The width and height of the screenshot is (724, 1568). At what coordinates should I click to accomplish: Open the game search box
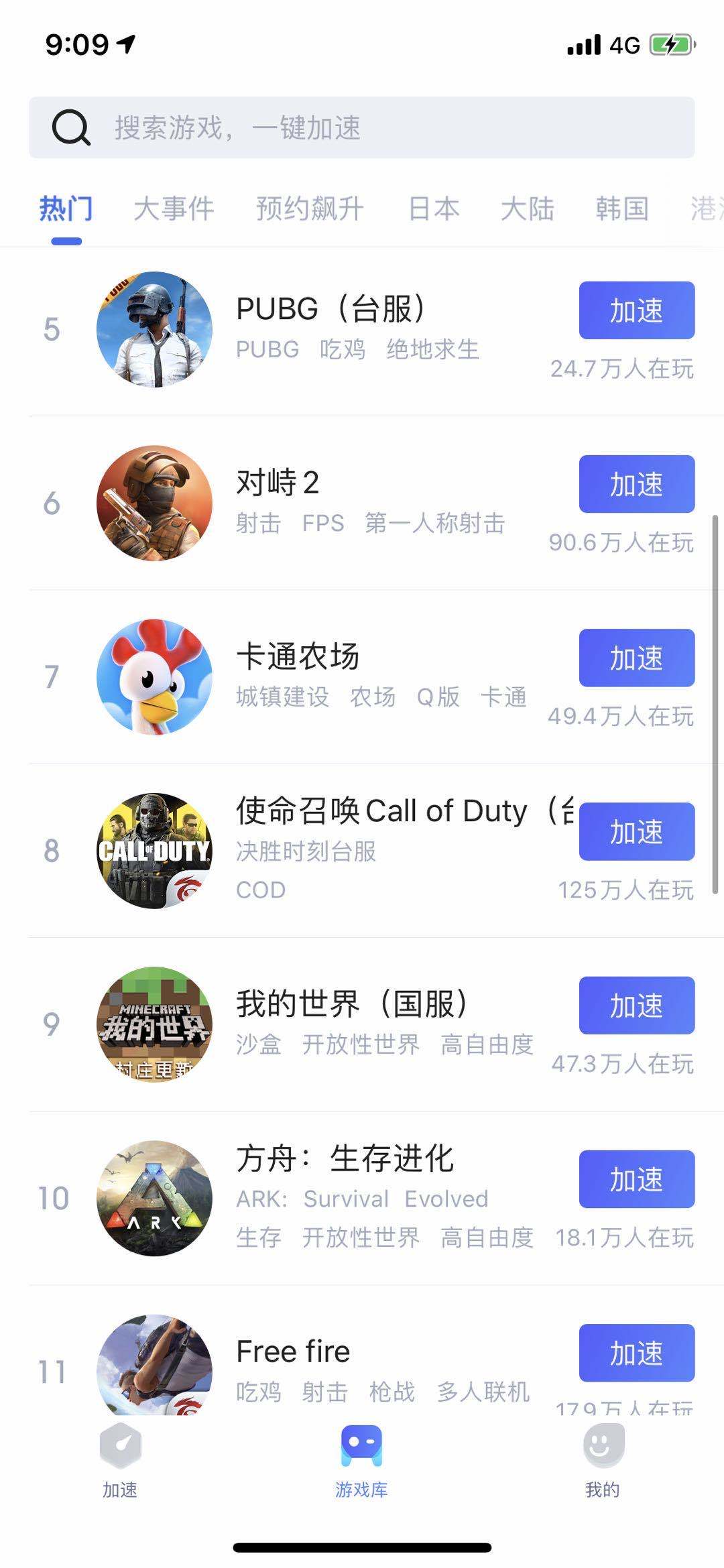click(x=362, y=127)
